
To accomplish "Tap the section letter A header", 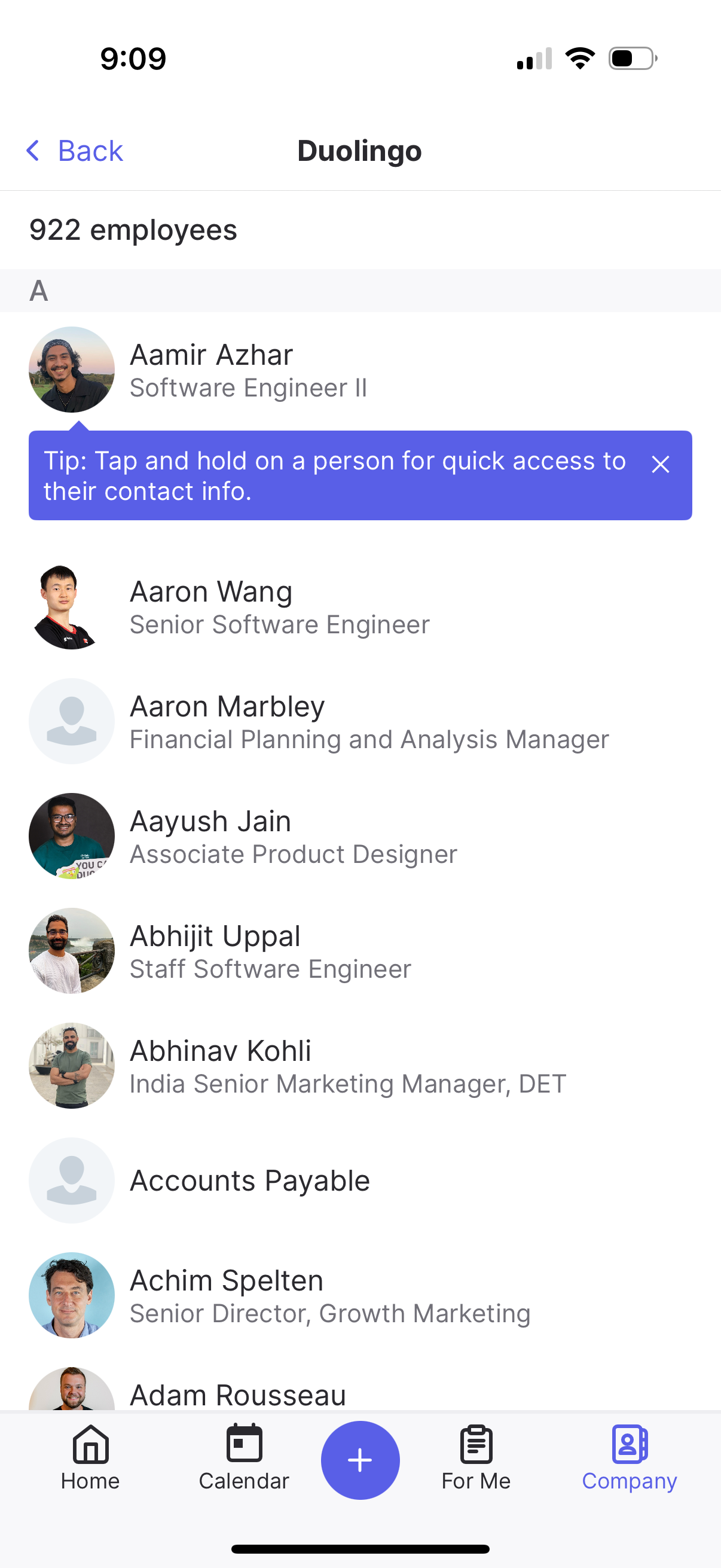I will pyautogui.click(x=39, y=291).
